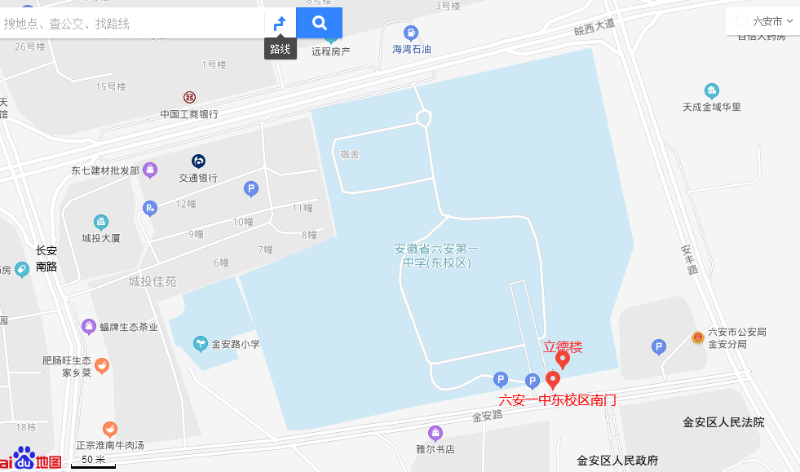Open the 城投大厦 building marker
800x472 pixels.
tap(101, 222)
